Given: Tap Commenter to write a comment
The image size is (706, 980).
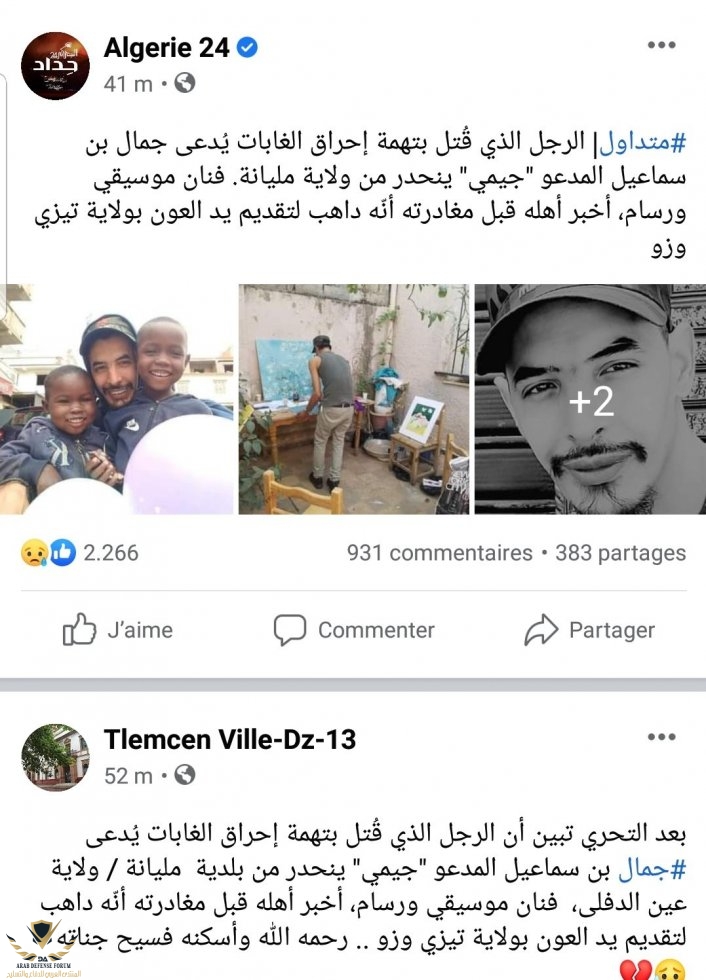Looking at the screenshot, I should point(354,630).
